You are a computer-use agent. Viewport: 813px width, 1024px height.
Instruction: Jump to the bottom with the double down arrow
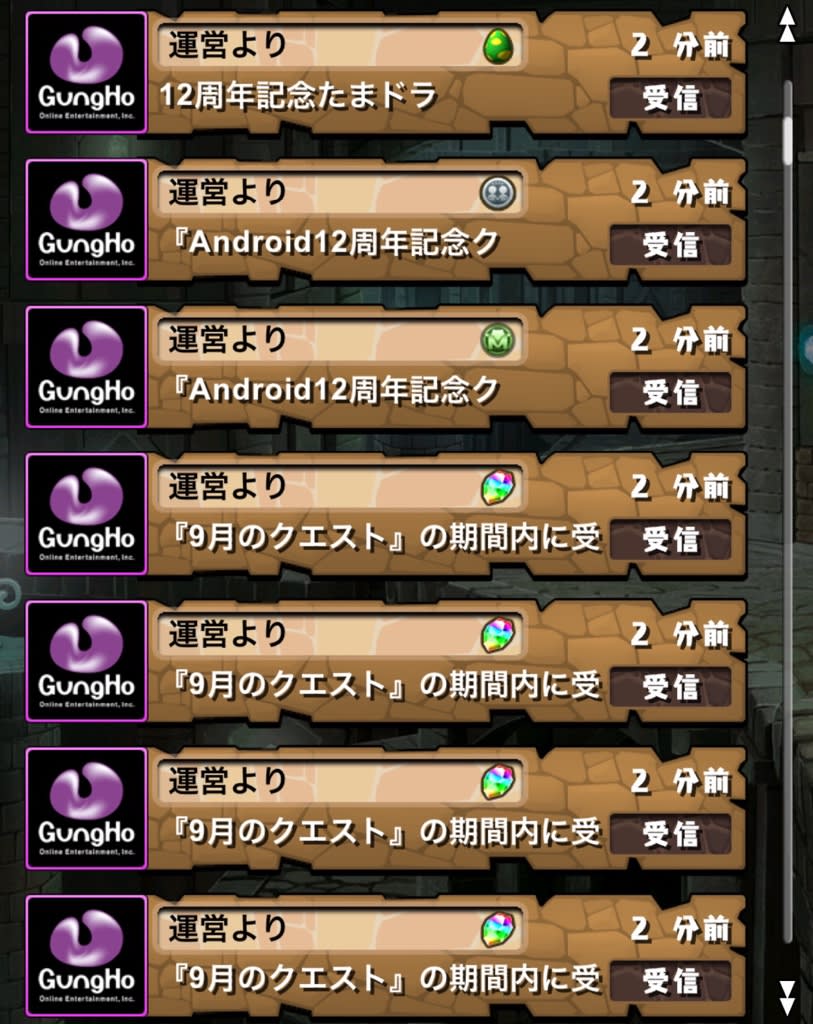pyautogui.click(x=787, y=997)
